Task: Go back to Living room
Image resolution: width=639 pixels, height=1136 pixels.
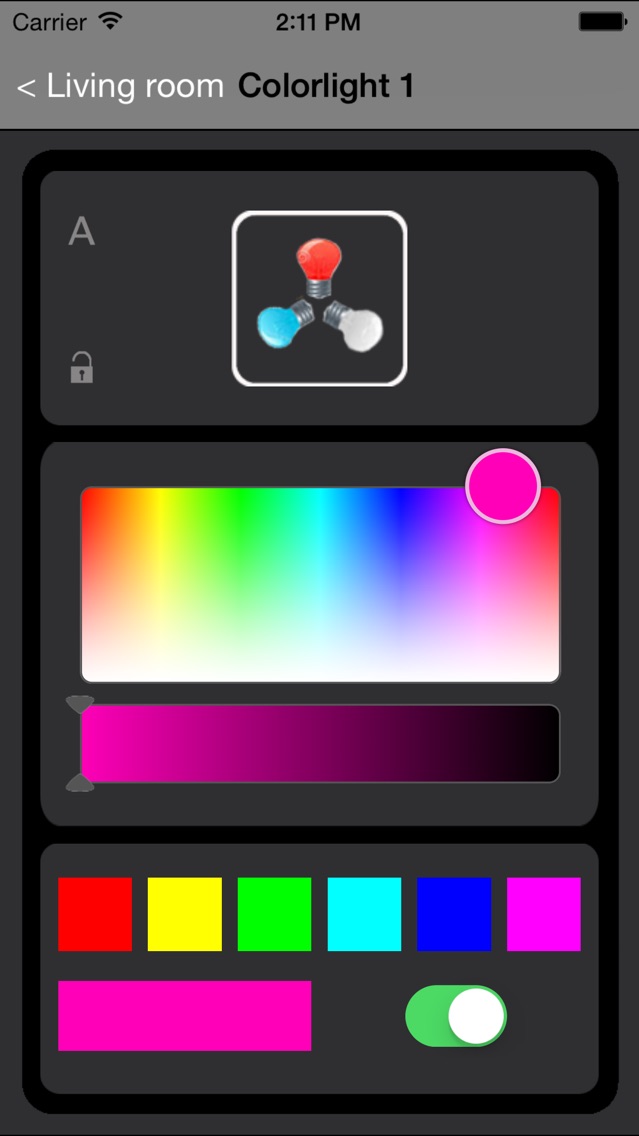Action: [120, 86]
